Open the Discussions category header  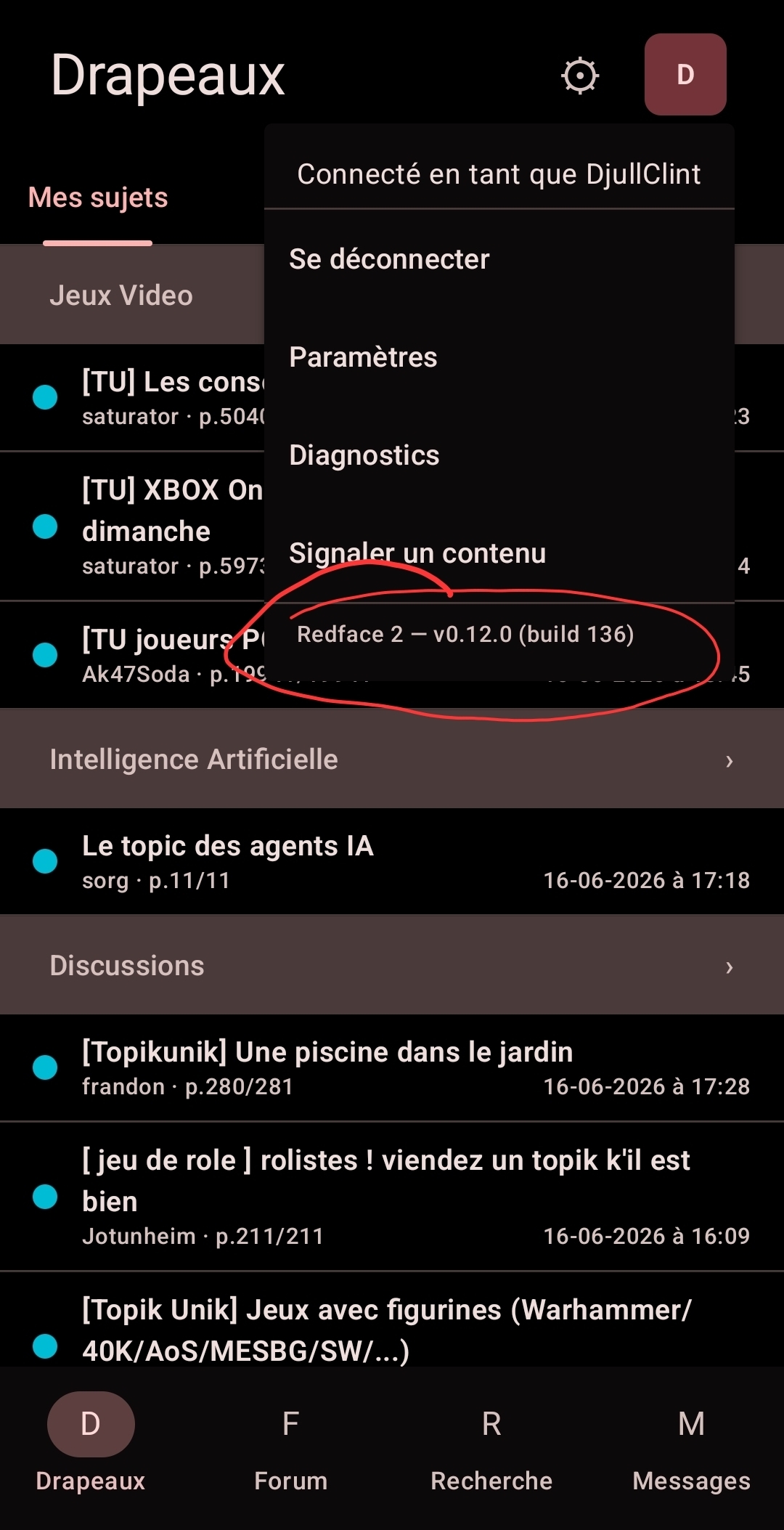[x=392, y=966]
